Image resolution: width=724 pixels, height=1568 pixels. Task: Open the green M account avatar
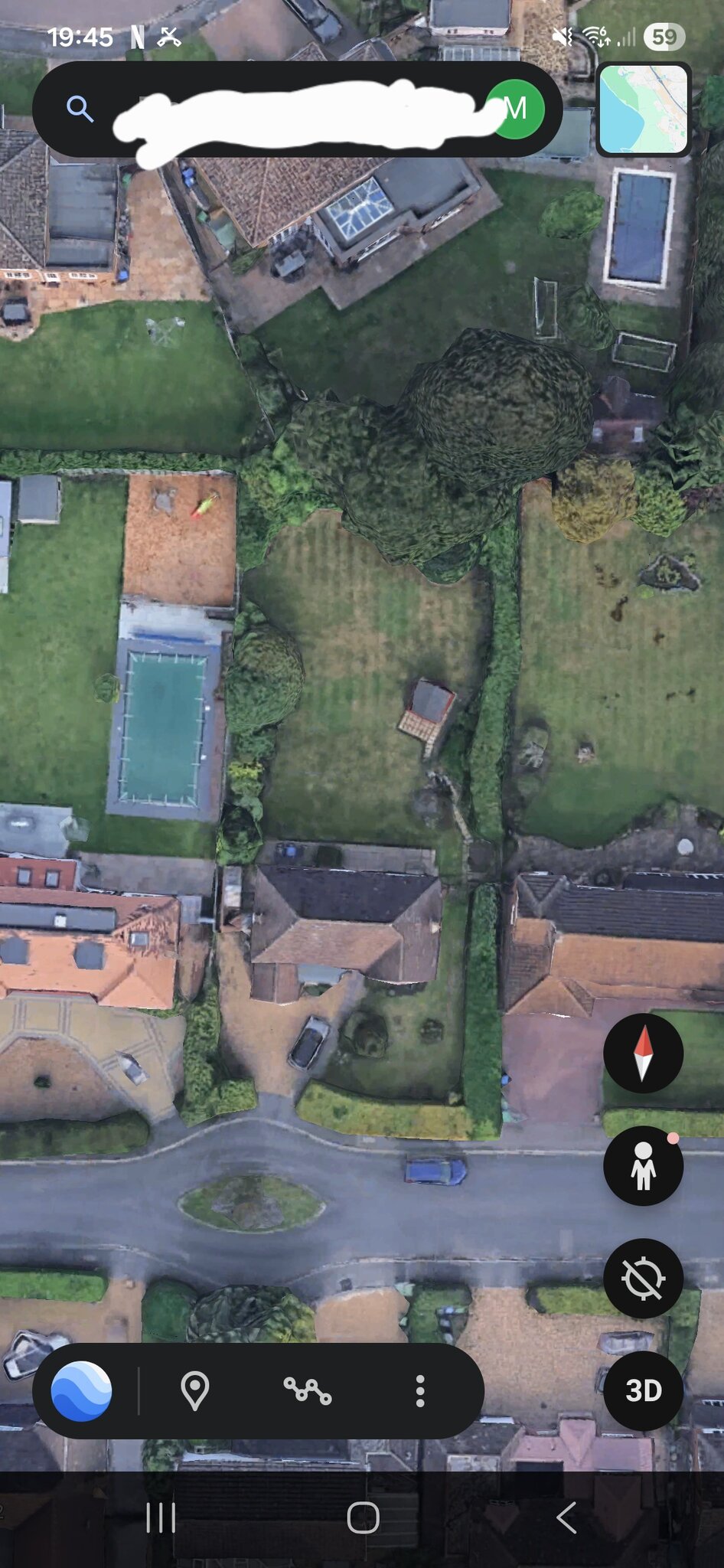(516, 109)
